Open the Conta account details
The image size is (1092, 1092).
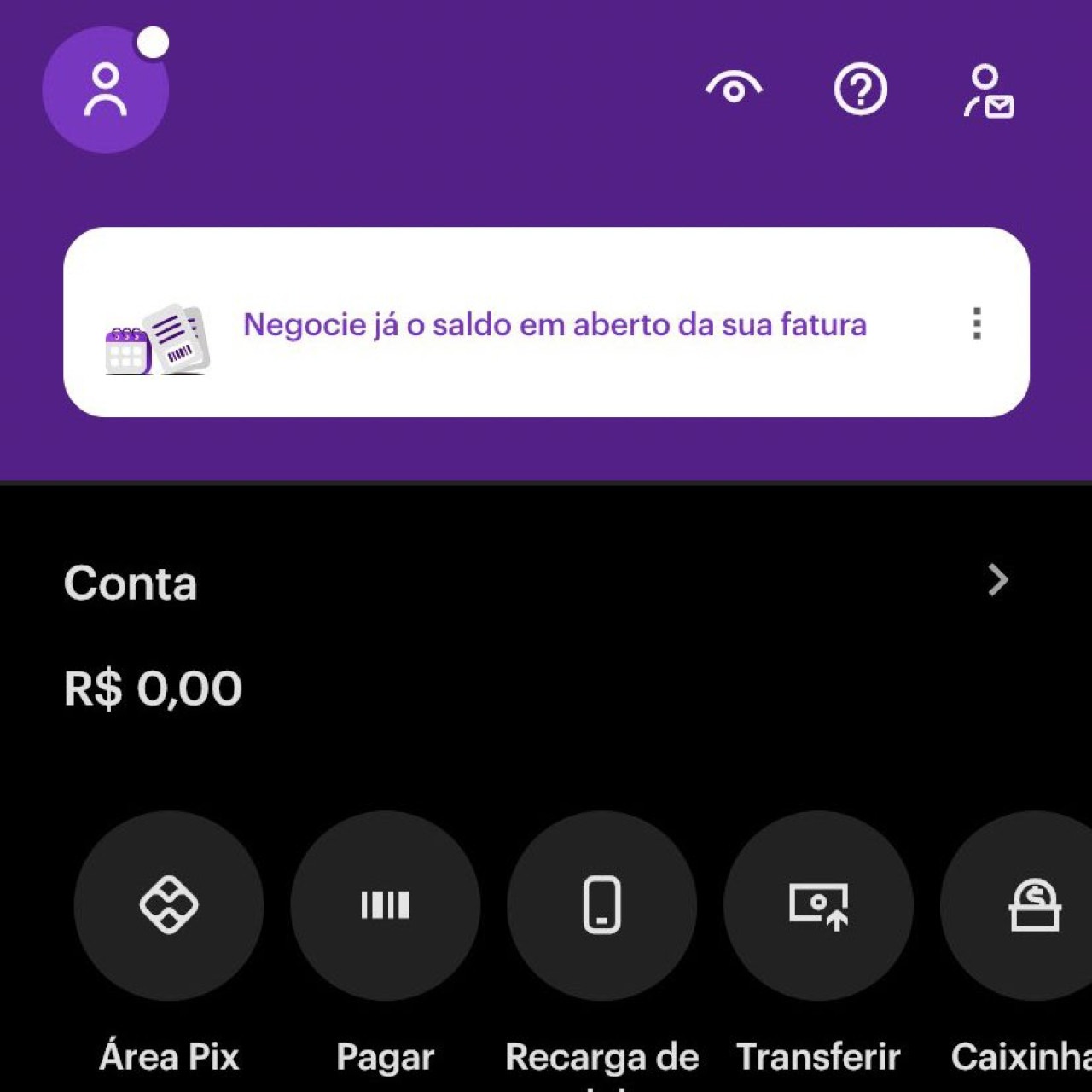click(x=997, y=581)
